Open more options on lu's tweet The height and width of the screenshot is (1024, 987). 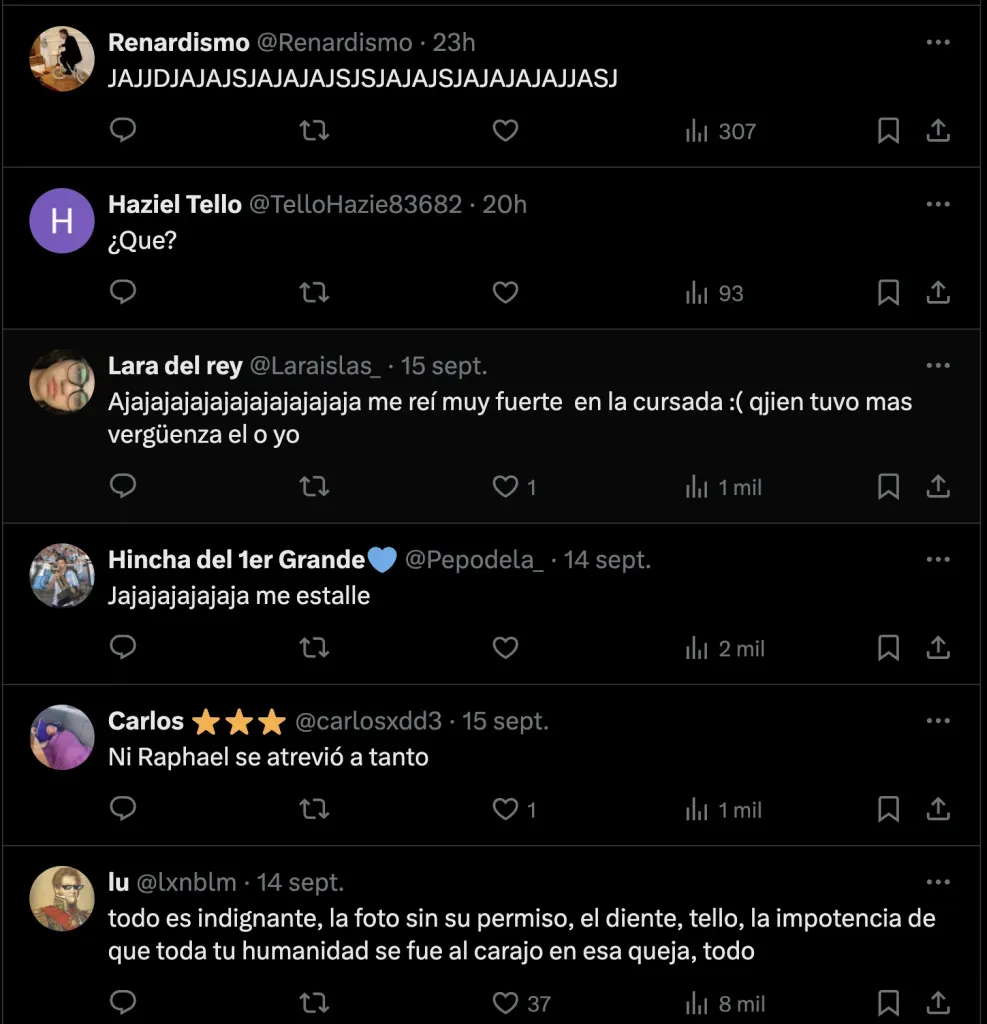[x=937, y=882]
